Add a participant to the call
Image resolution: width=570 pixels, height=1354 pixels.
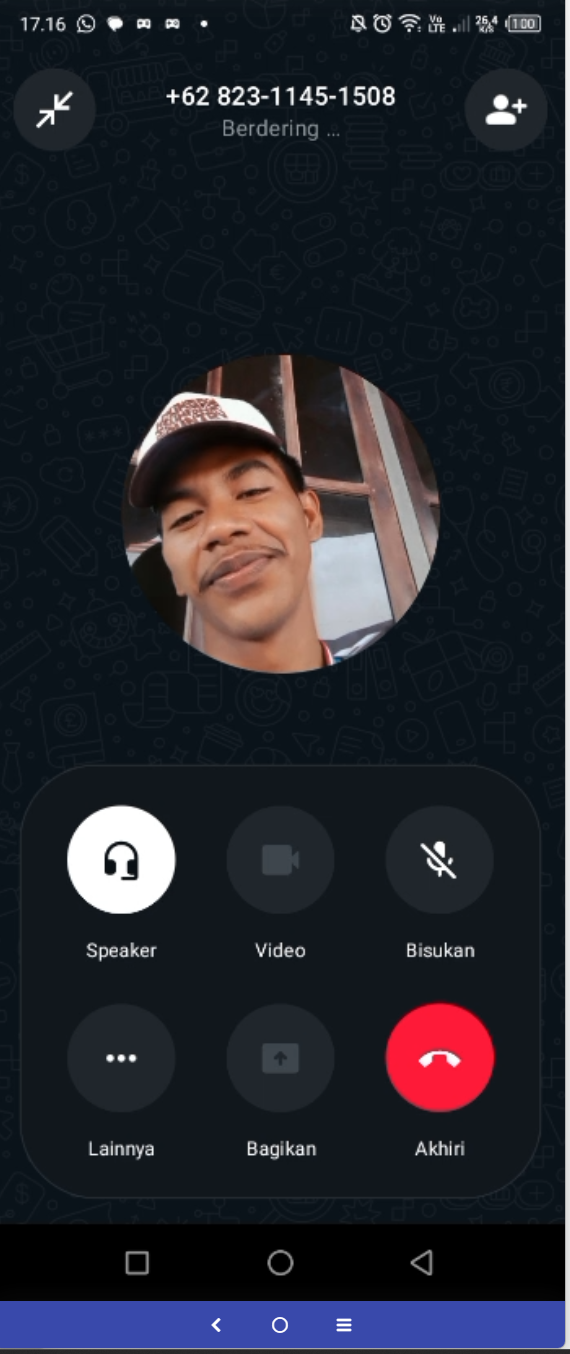click(x=506, y=110)
